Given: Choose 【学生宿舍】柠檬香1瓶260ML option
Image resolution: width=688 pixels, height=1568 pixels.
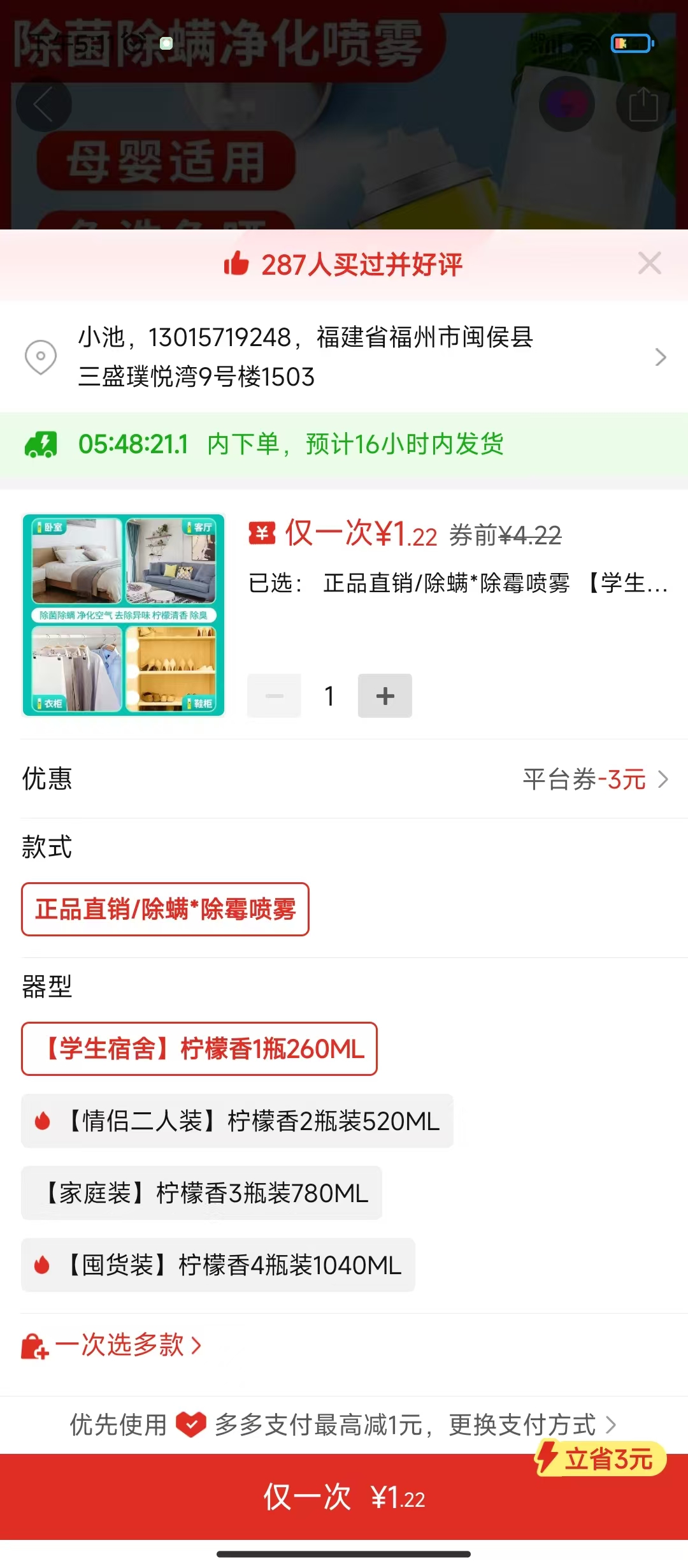Looking at the screenshot, I should tap(199, 1049).
